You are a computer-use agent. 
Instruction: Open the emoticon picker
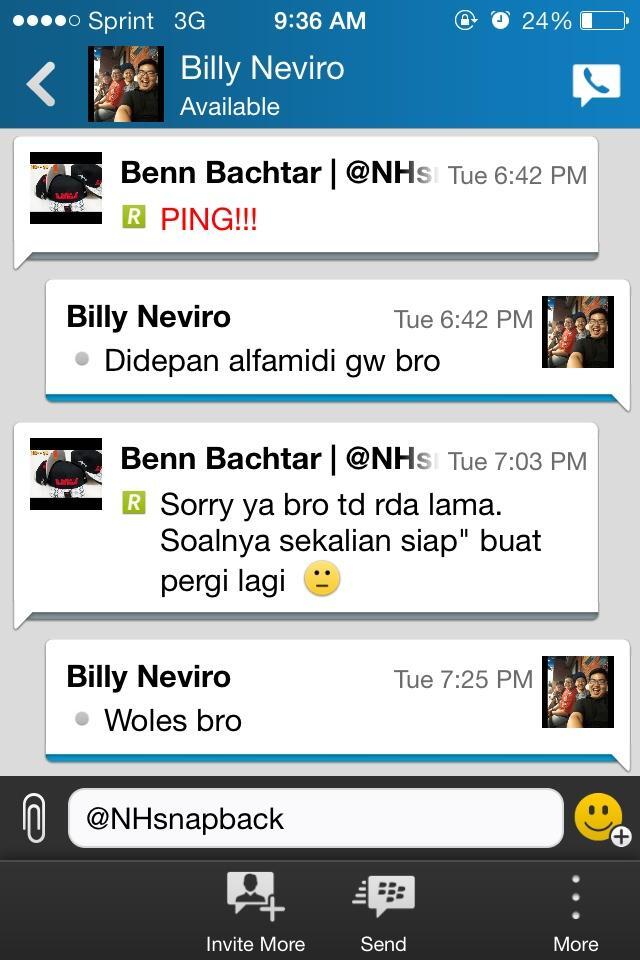(600, 818)
